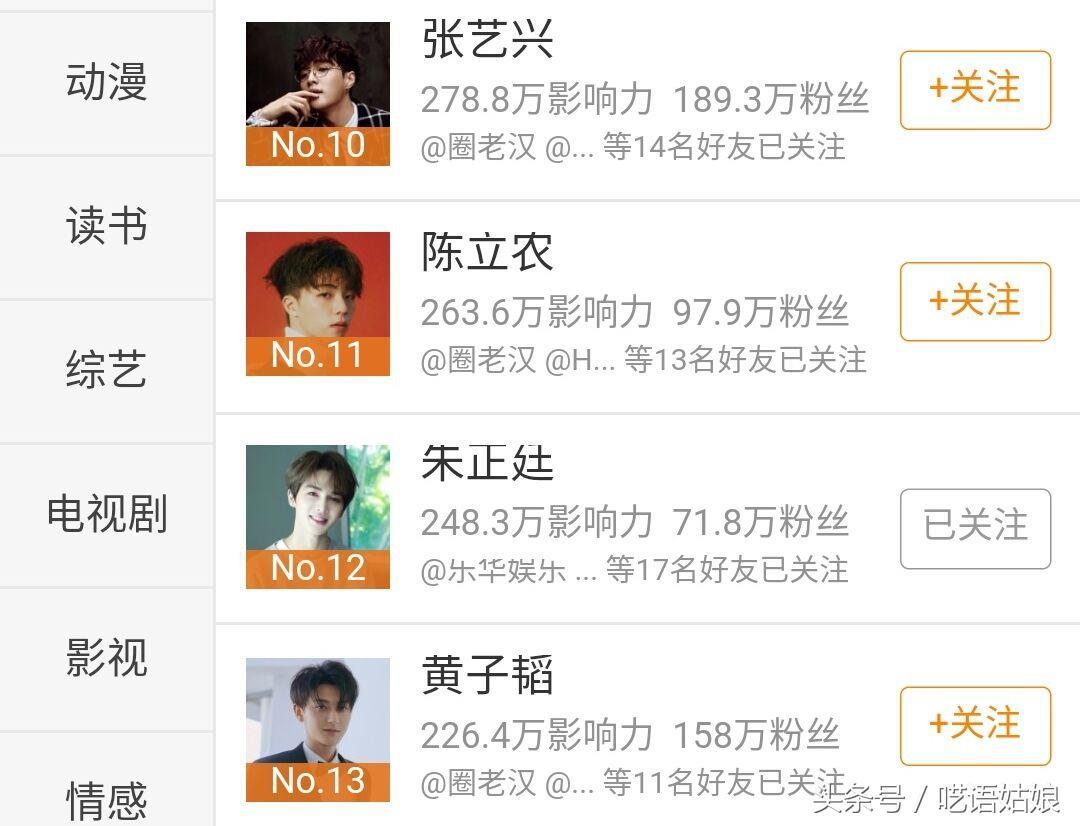Follow 黄子韬 with the +关注 button
Viewport: 1080px width, 826px height.
(x=975, y=725)
